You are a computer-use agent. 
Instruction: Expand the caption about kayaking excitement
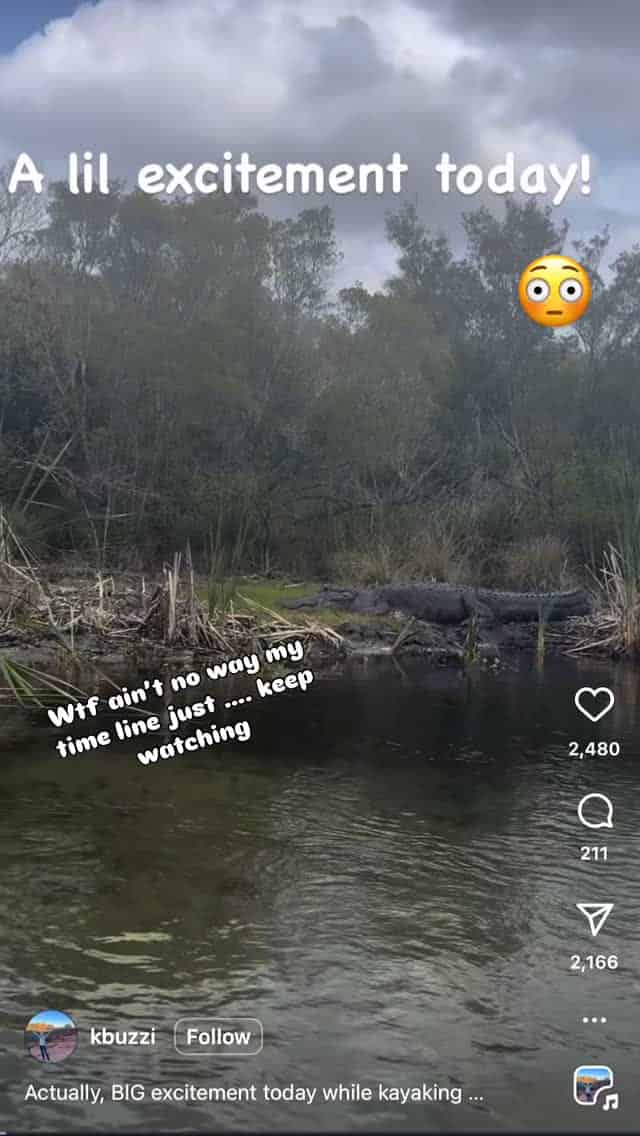point(254,1093)
